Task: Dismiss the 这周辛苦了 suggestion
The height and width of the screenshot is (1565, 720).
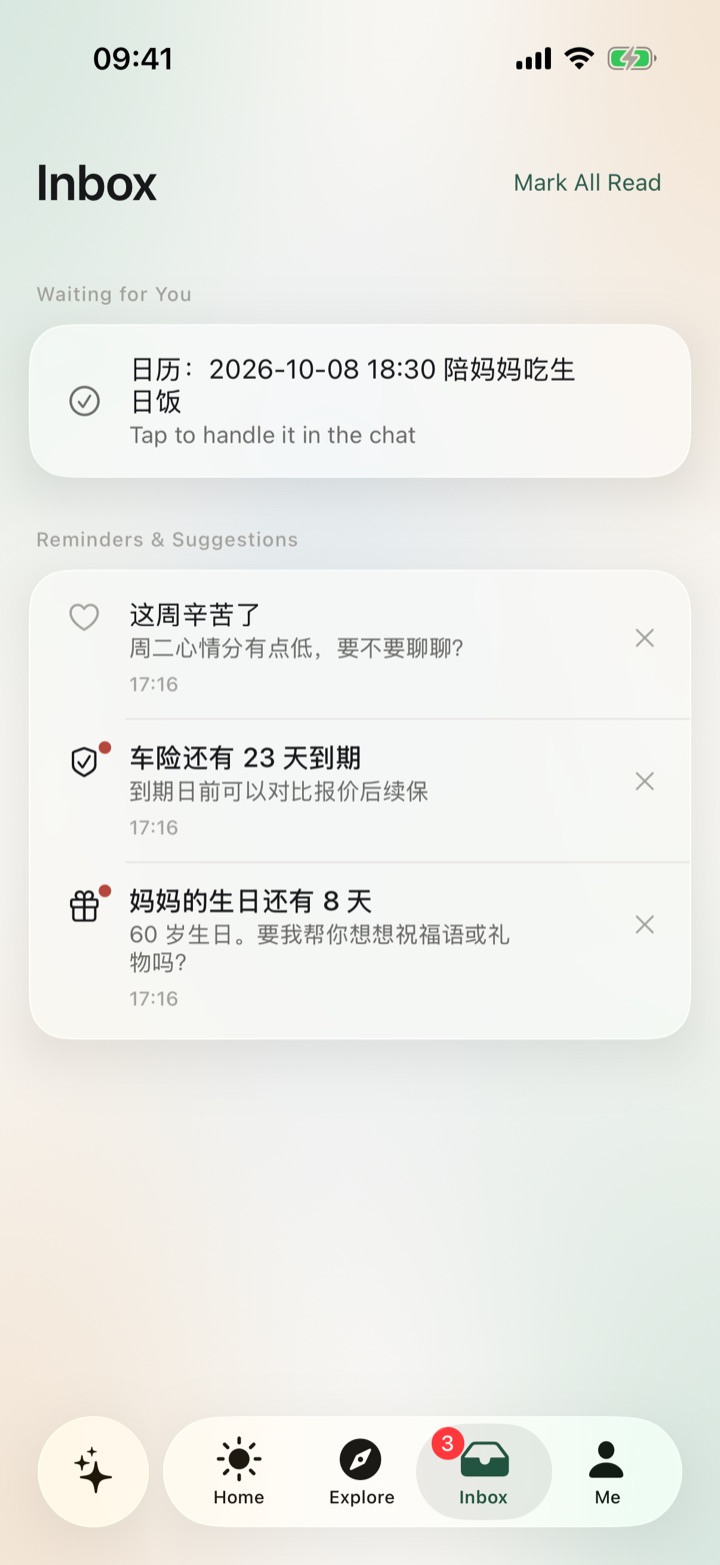Action: (645, 638)
